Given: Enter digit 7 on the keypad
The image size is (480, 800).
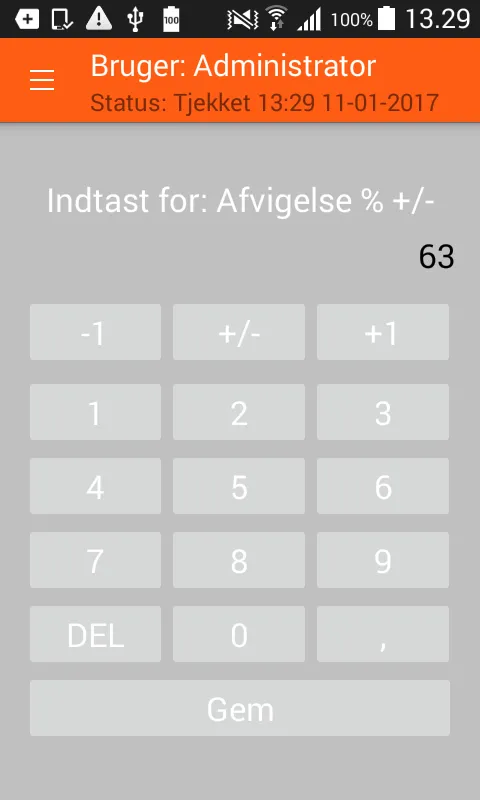Looking at the screenshot, I should 95,560.
